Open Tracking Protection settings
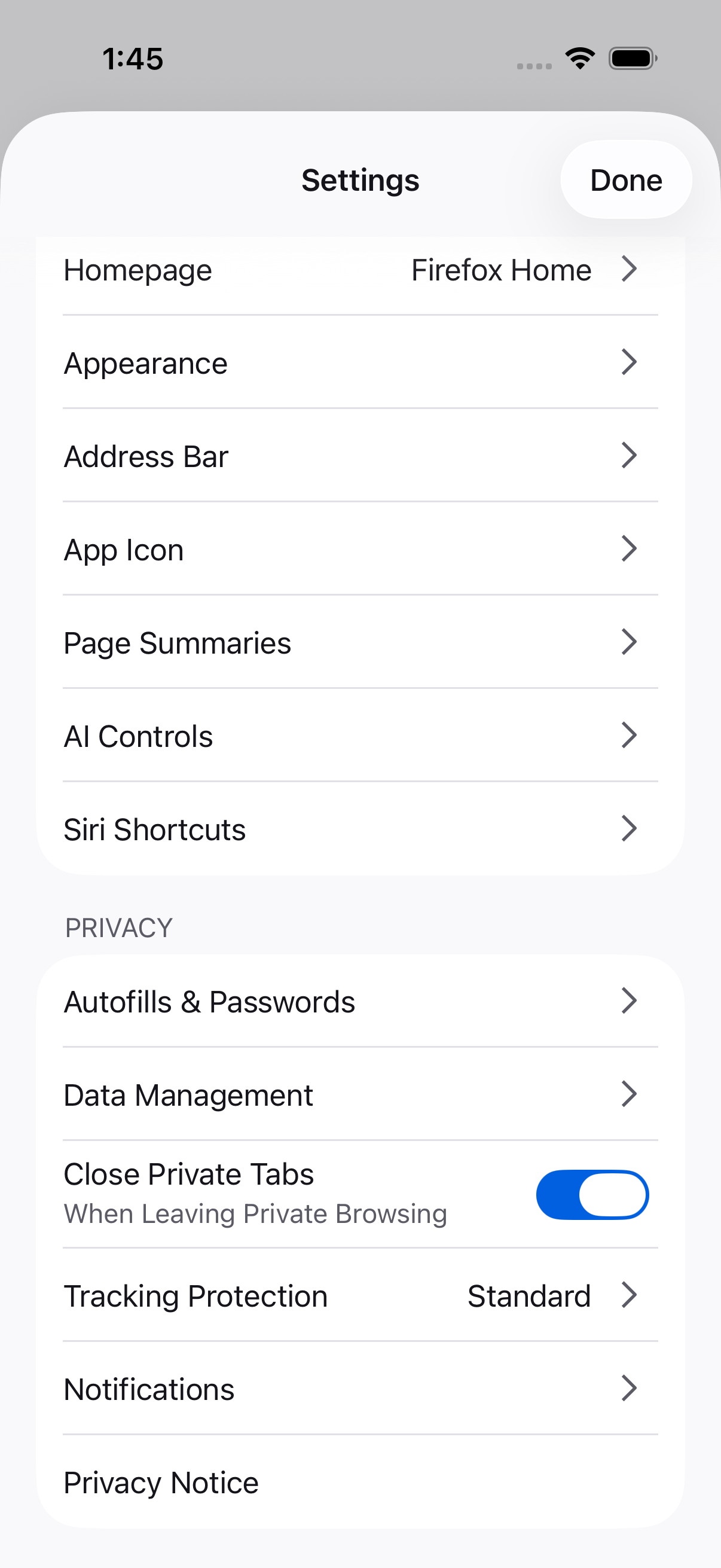 click(x=360, y=1295)
